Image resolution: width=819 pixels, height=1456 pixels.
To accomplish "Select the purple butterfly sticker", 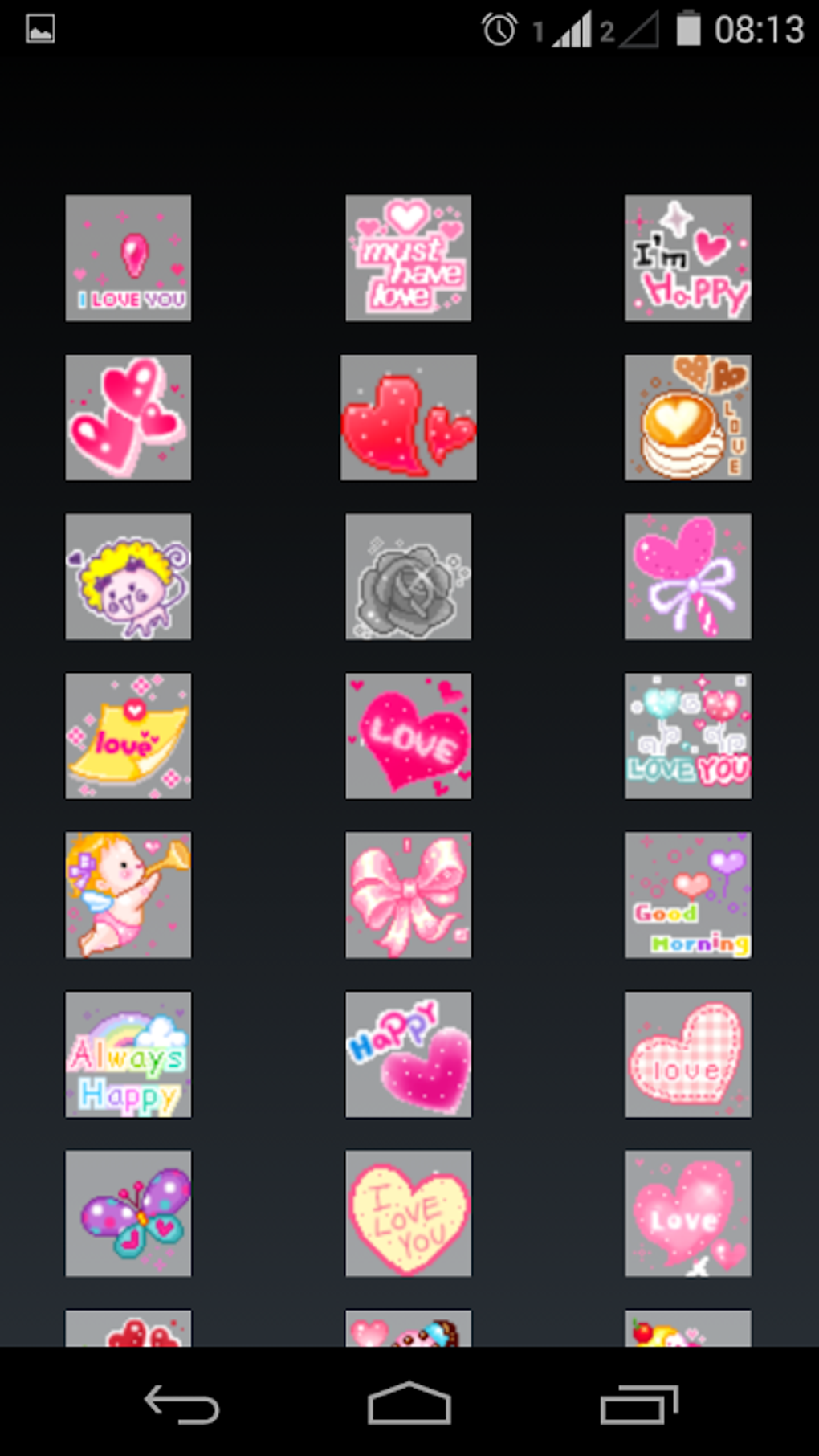I will tap(128, 1213).
